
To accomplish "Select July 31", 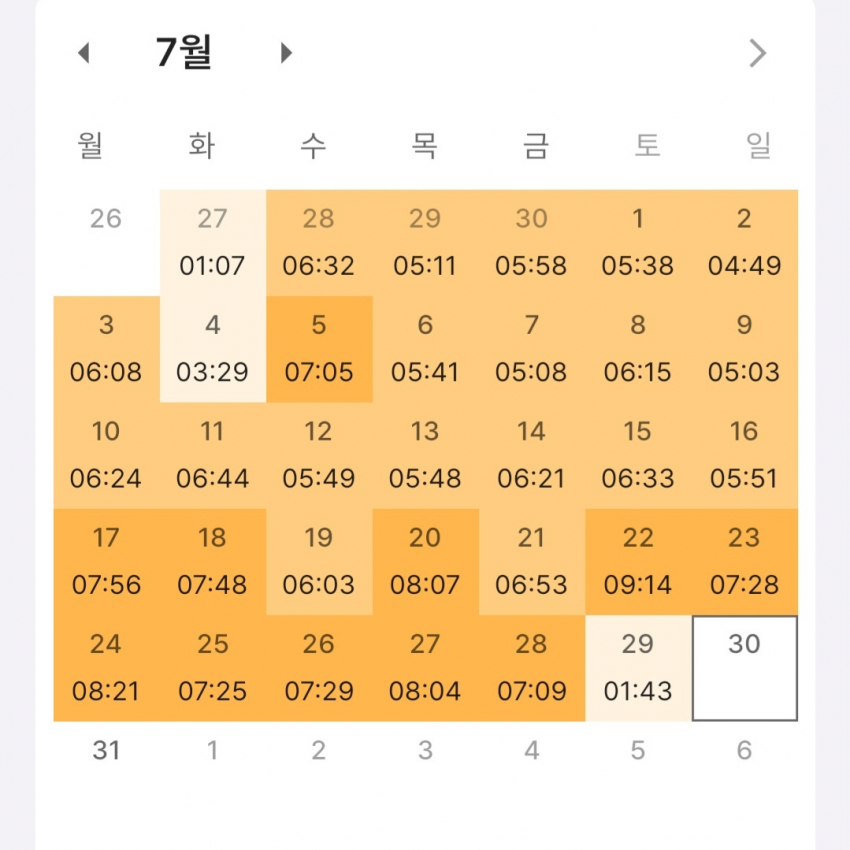I will coord(107,751).
